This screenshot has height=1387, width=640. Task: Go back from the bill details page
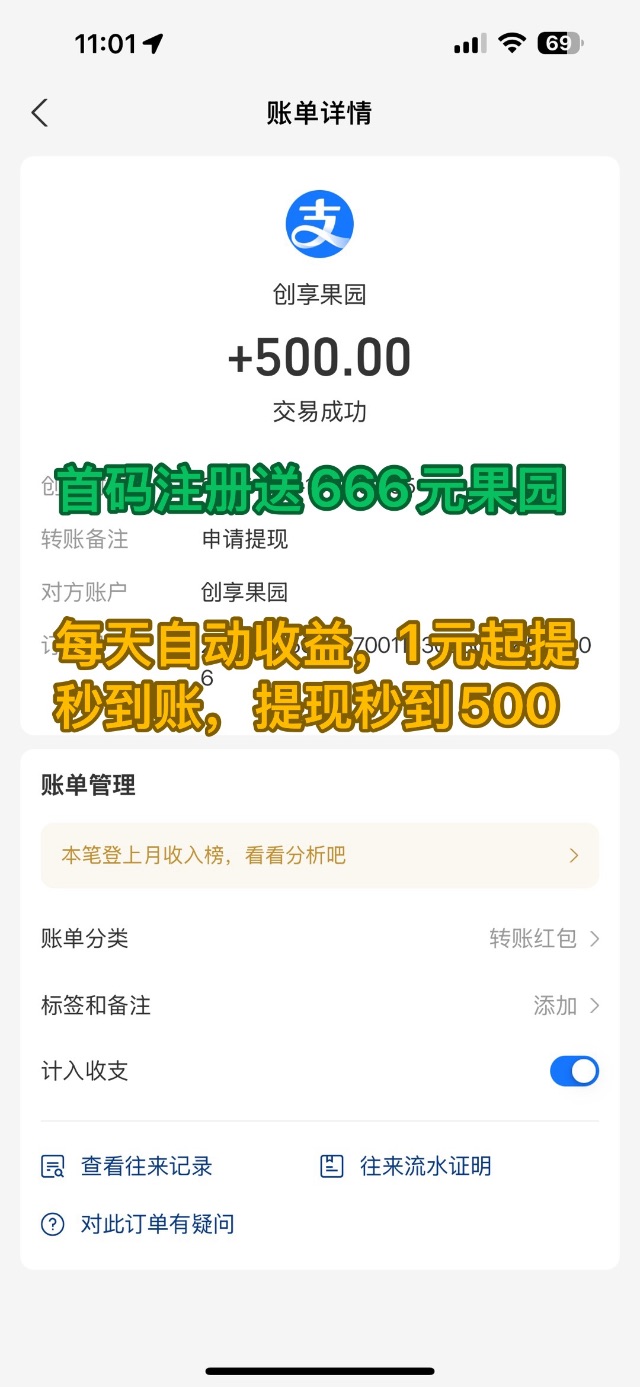[40, 113]
